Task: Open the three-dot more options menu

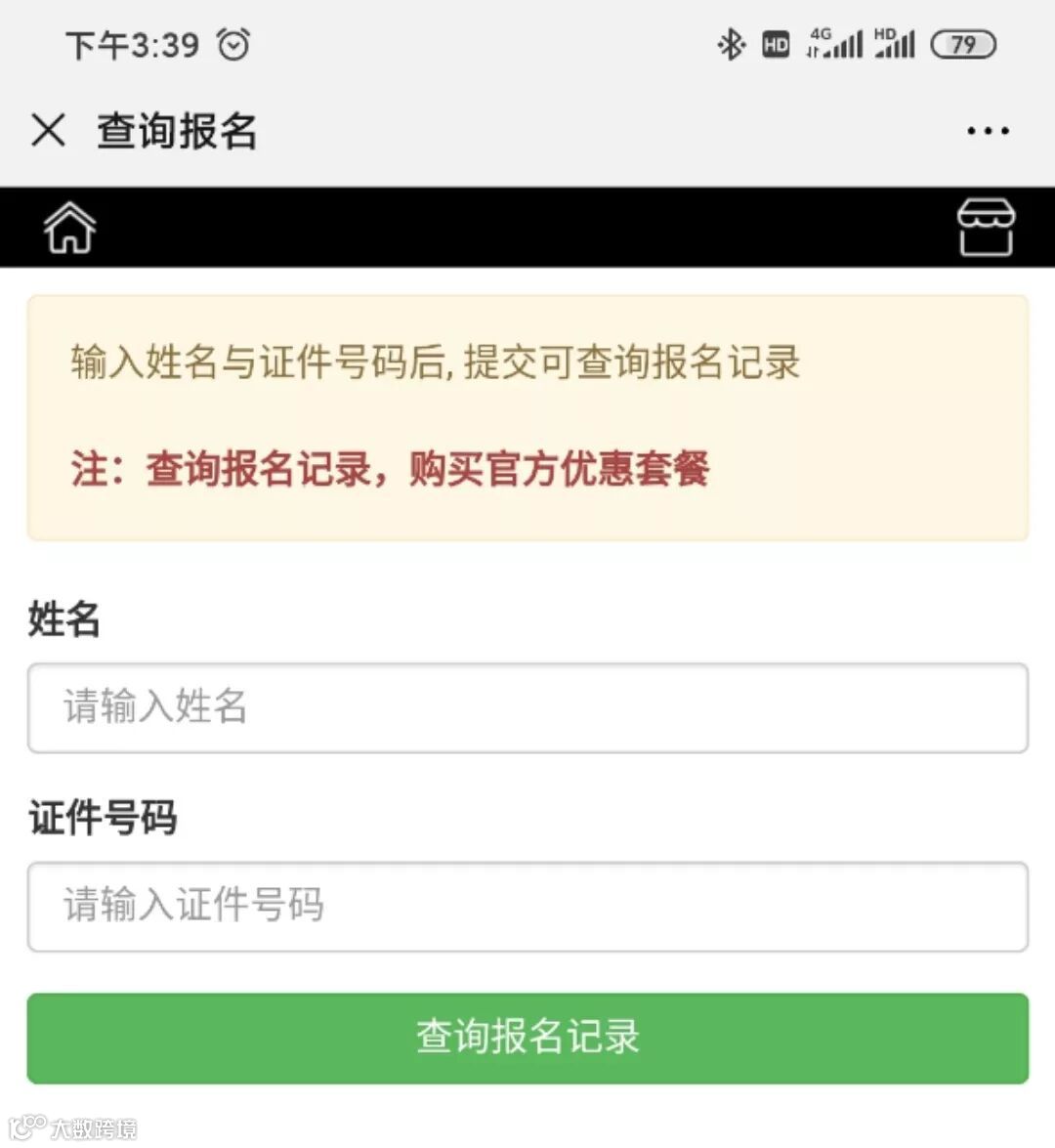Action: (987, 129)
